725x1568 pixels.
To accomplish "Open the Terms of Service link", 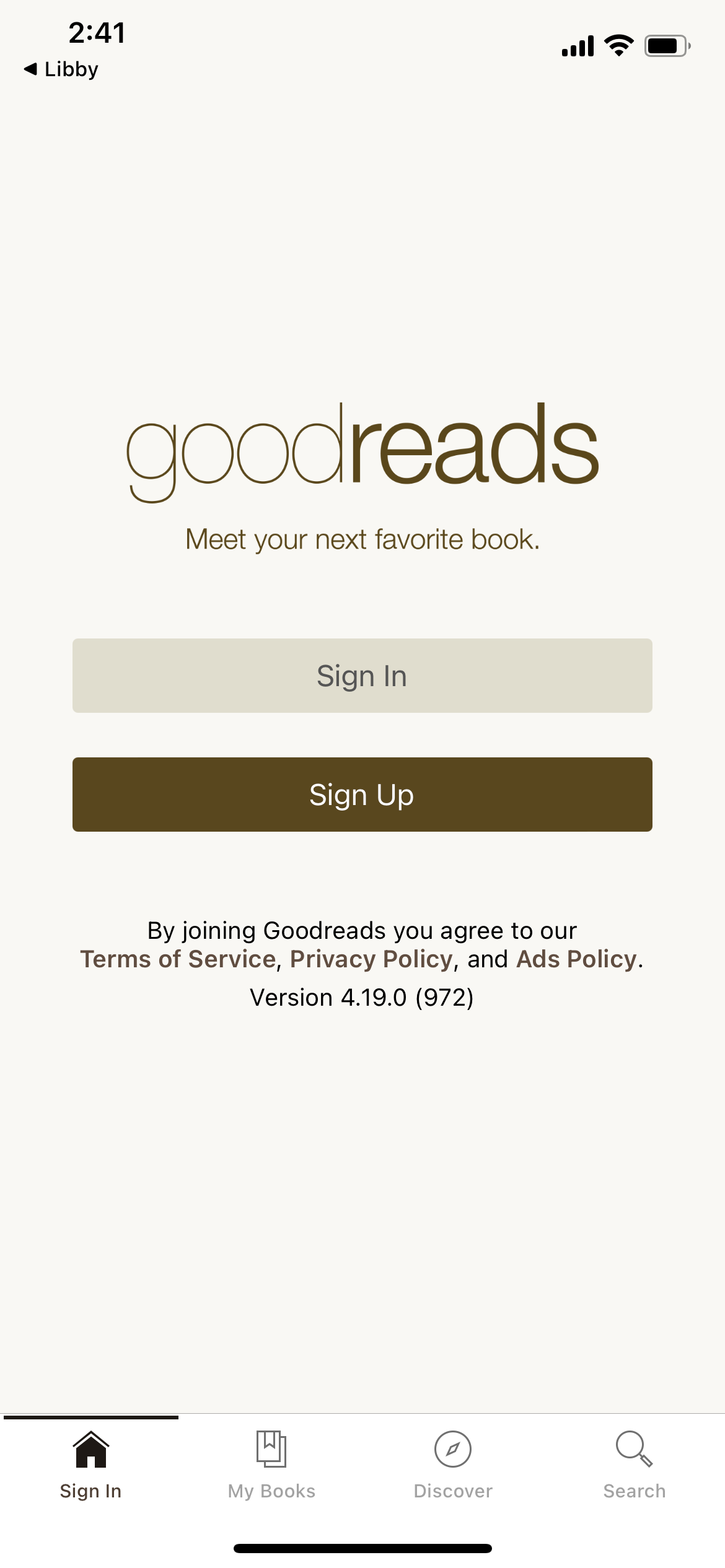I will click(177, 959).
